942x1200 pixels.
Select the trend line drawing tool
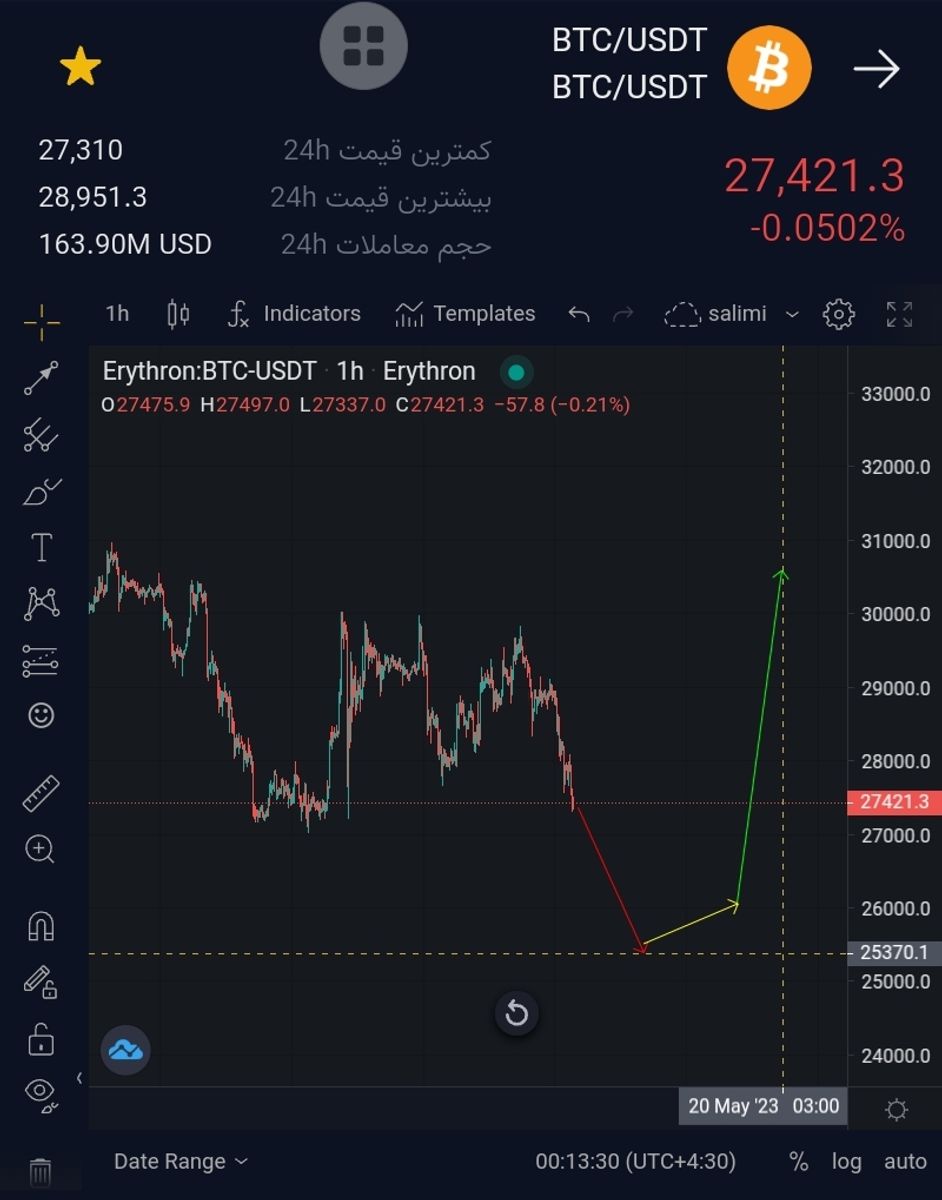tap(41, 378)
